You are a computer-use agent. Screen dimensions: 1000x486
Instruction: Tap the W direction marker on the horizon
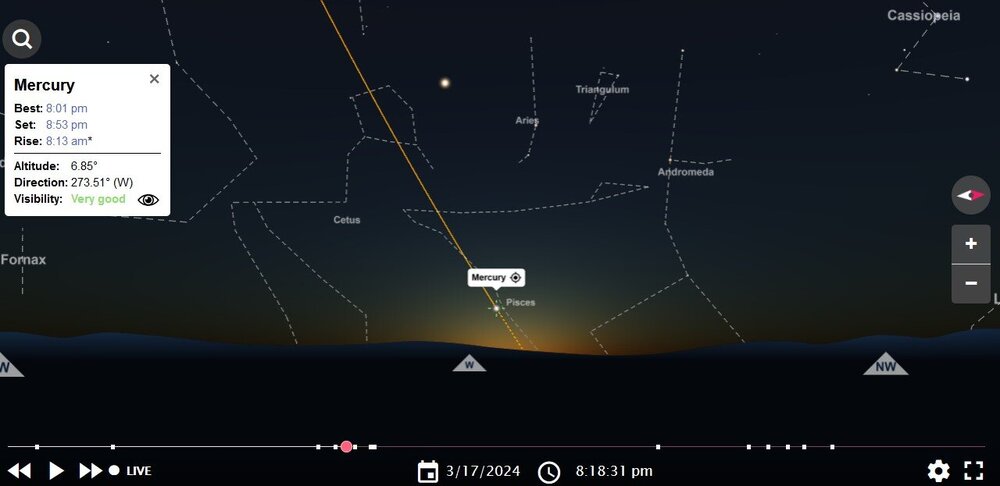coord(469,364)
